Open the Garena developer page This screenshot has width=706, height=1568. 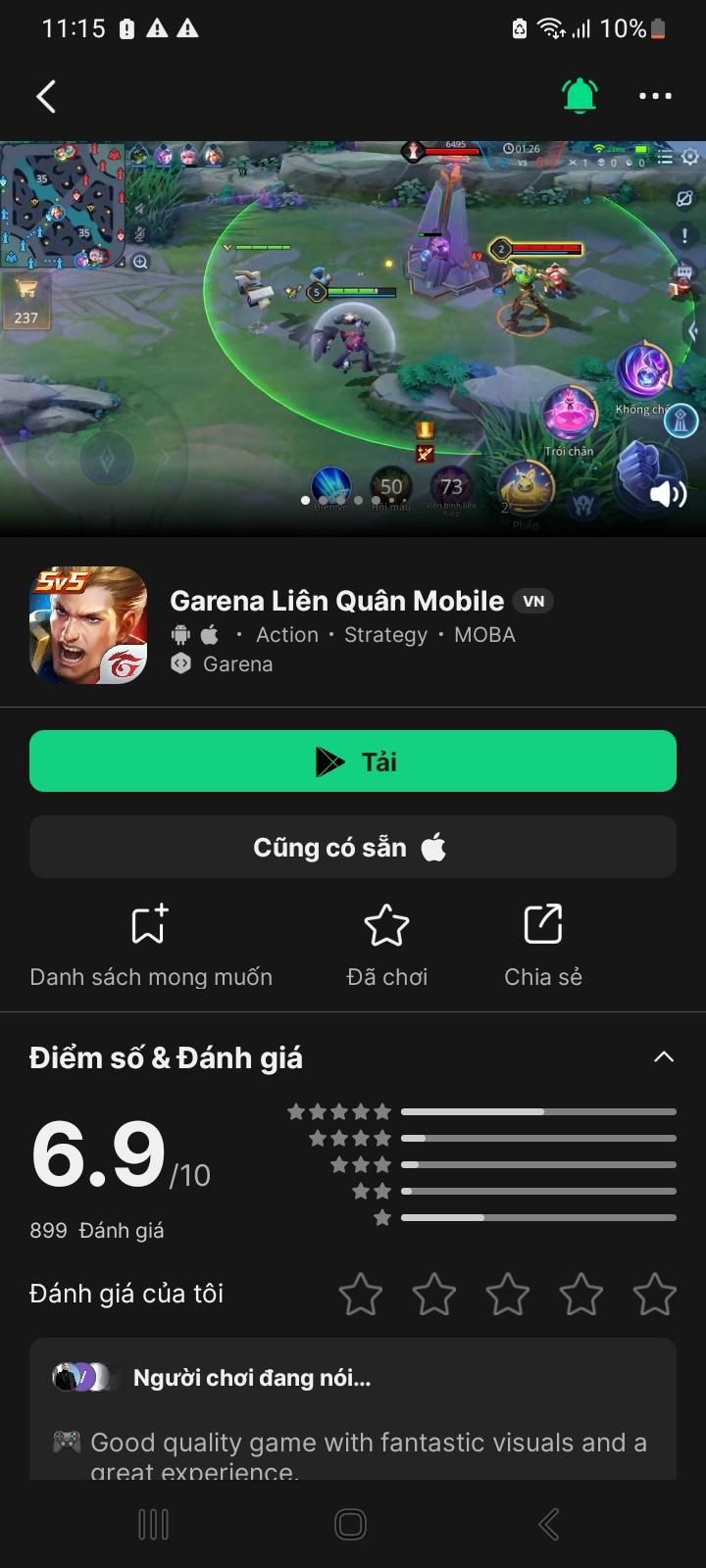[x=237, y=663]
